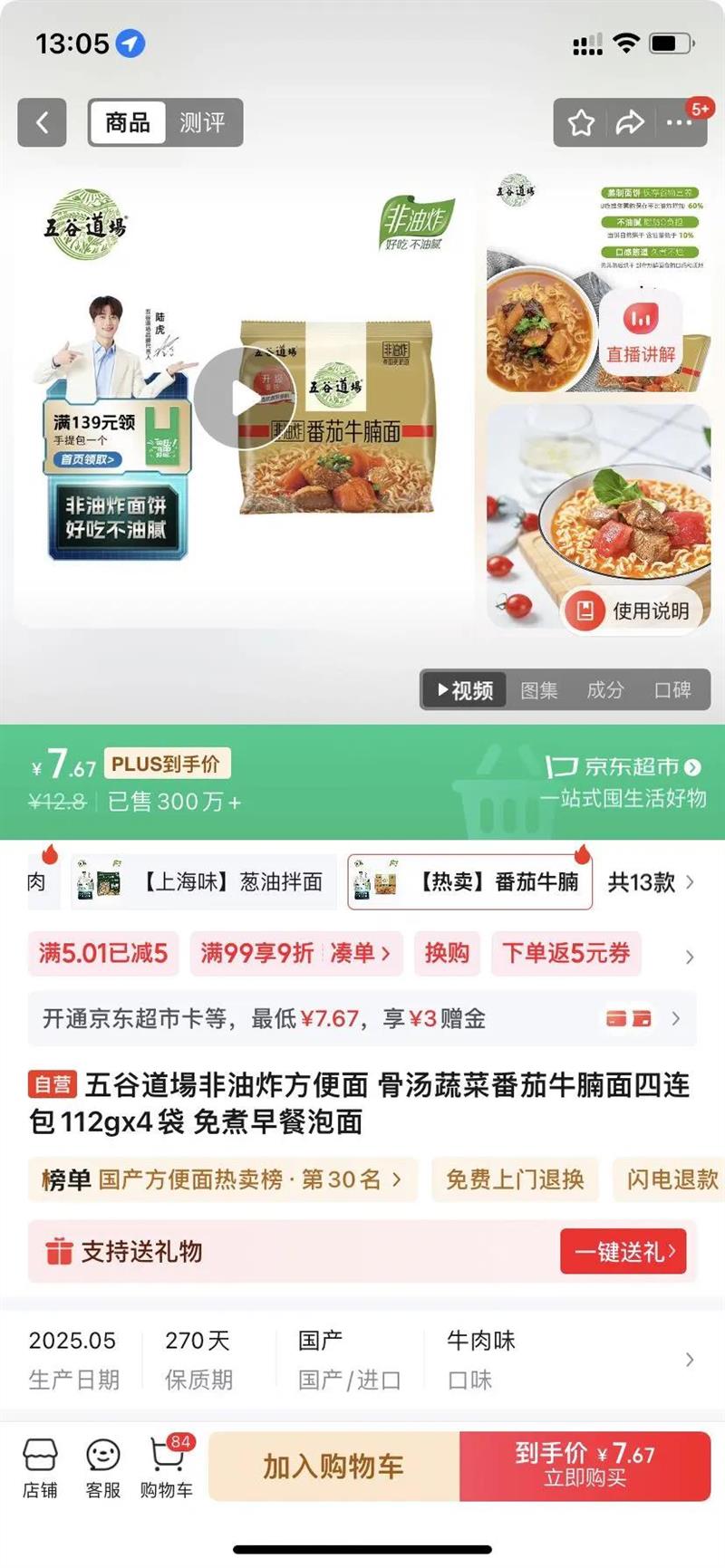725x1568 pixels.
Task: Open the three-dot overflow menu
Action: 679,122
